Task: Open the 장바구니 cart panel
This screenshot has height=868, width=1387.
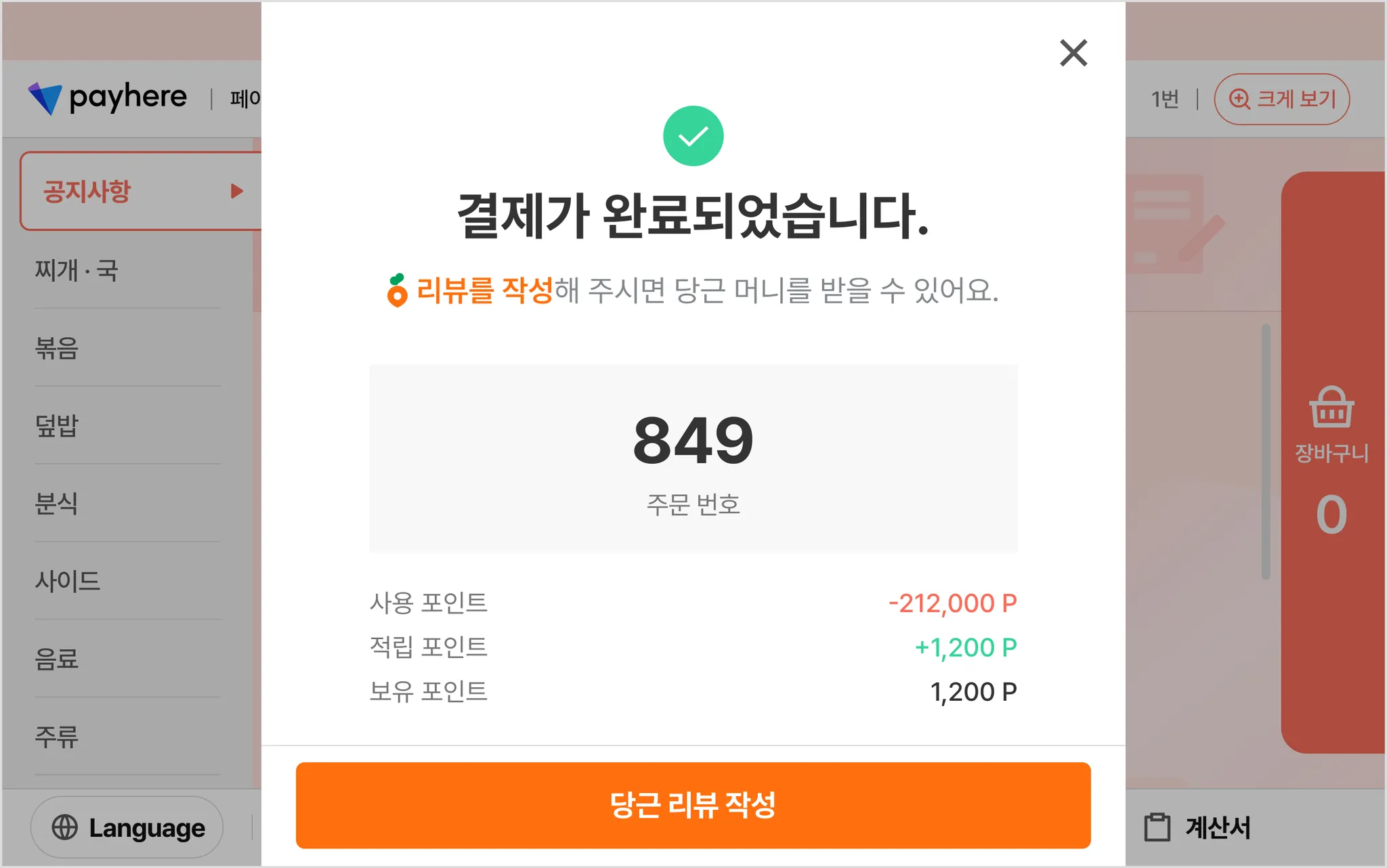Action: (1331, 462)
